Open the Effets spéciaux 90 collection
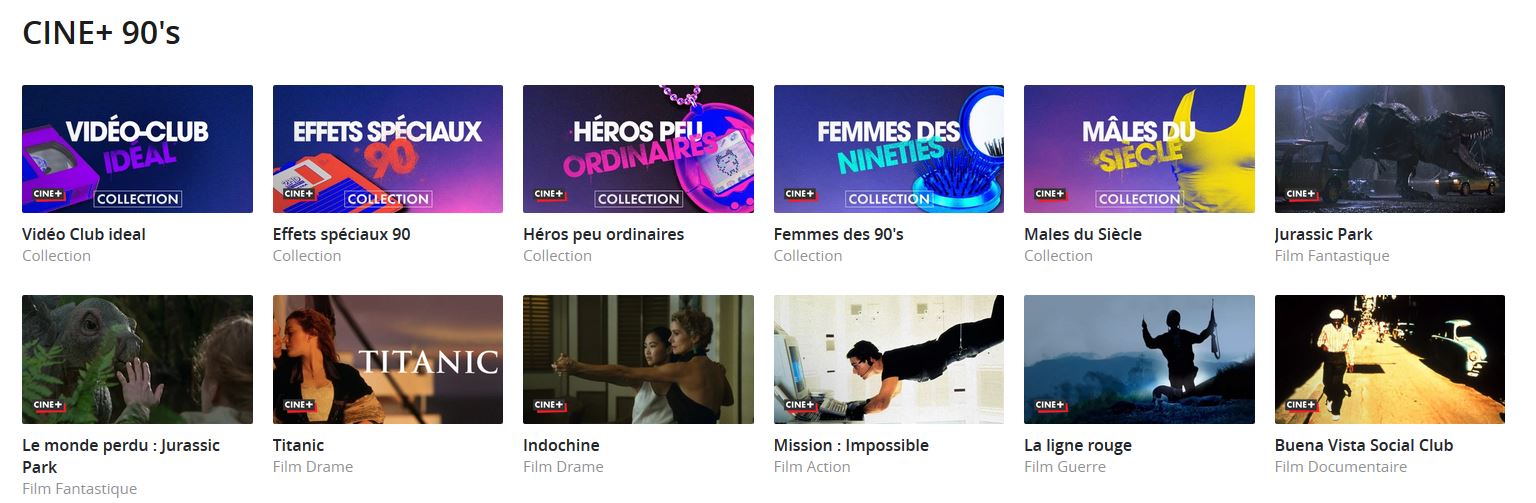This screenshot has width=1536, height=503. coord(387,149)
